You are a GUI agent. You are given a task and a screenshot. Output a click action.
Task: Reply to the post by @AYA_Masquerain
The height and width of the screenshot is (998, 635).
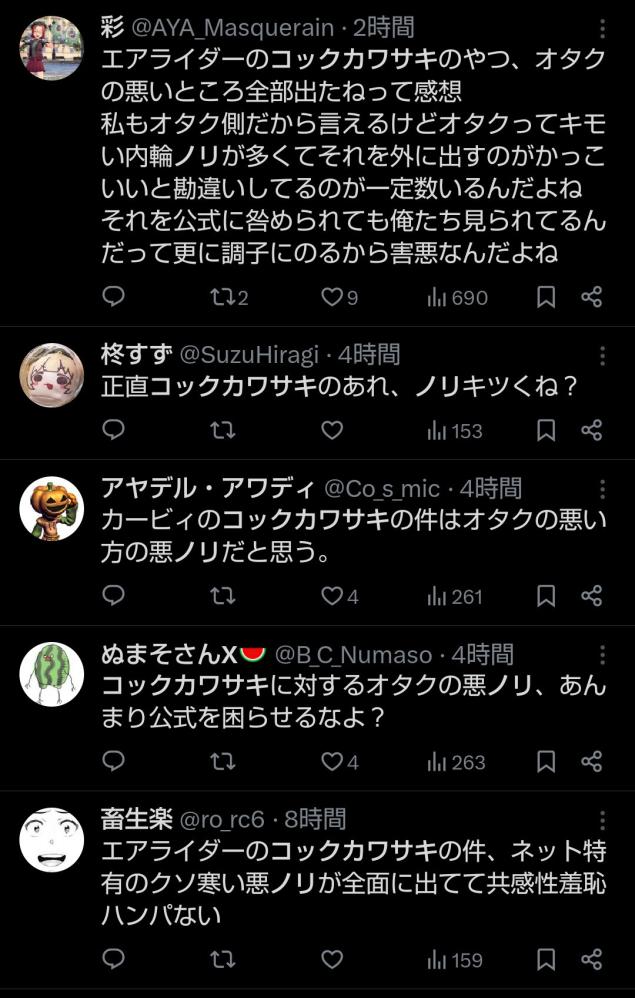coord(114,297)
